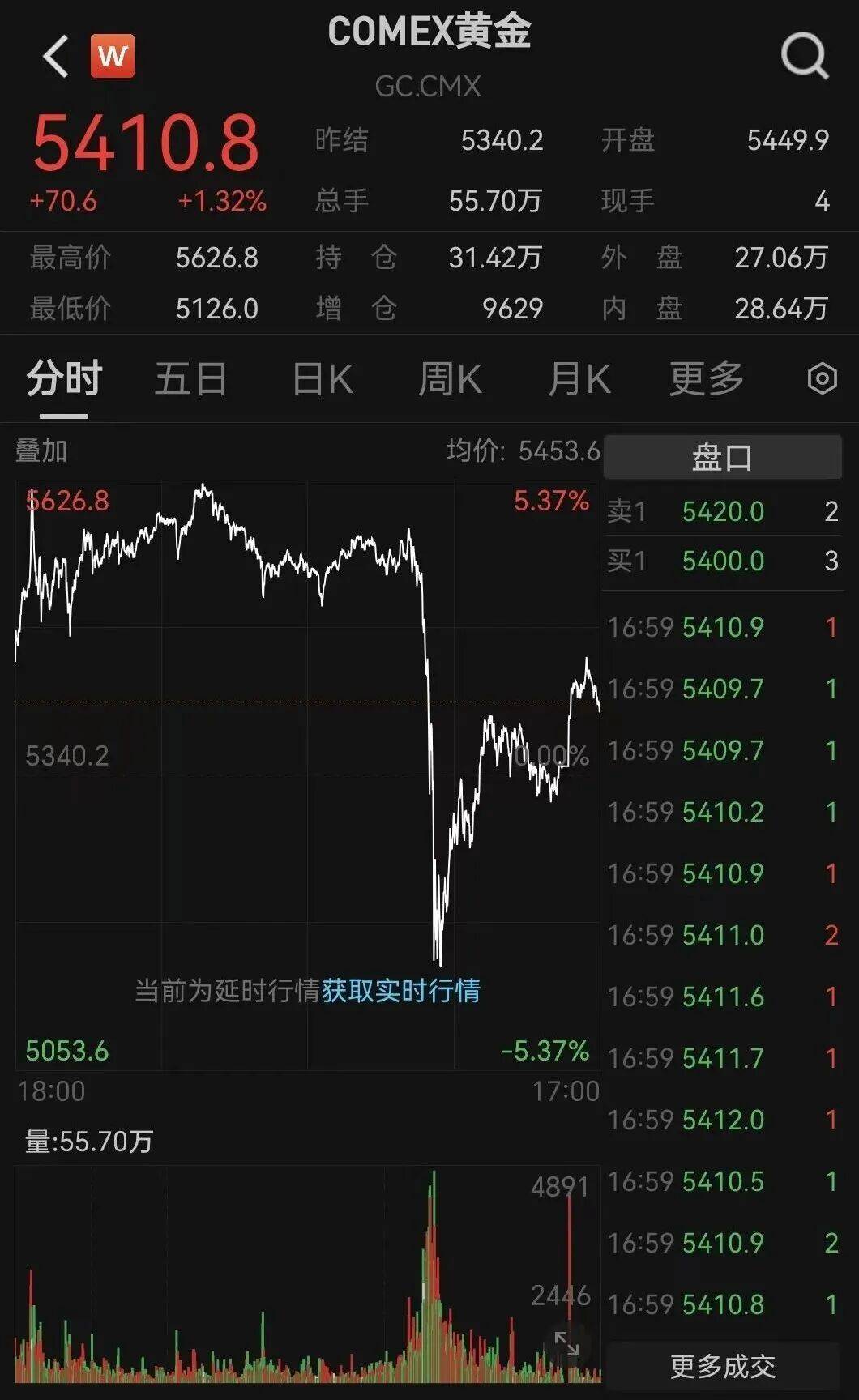This screenshot has height=1400, width=859.
Task: Switch to the 五日 chart tab
Action: 190,379
